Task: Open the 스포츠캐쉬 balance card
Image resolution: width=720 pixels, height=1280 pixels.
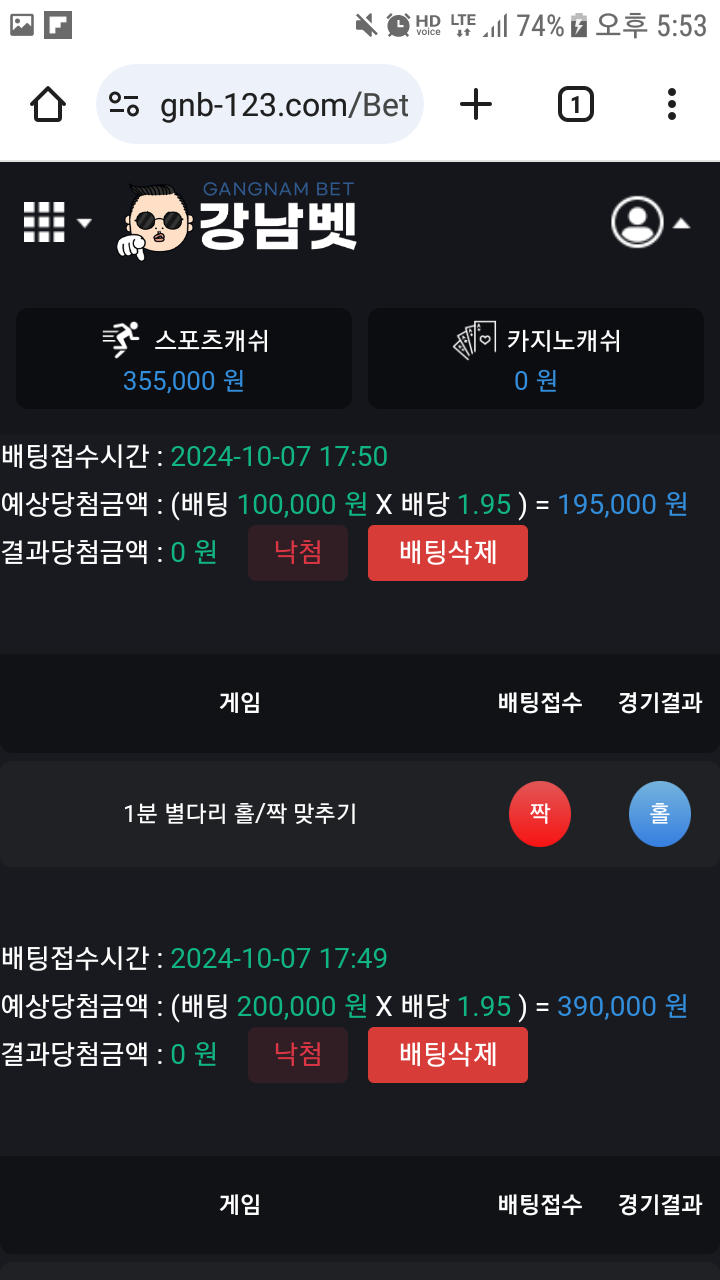Action: [x=184, y=358]
